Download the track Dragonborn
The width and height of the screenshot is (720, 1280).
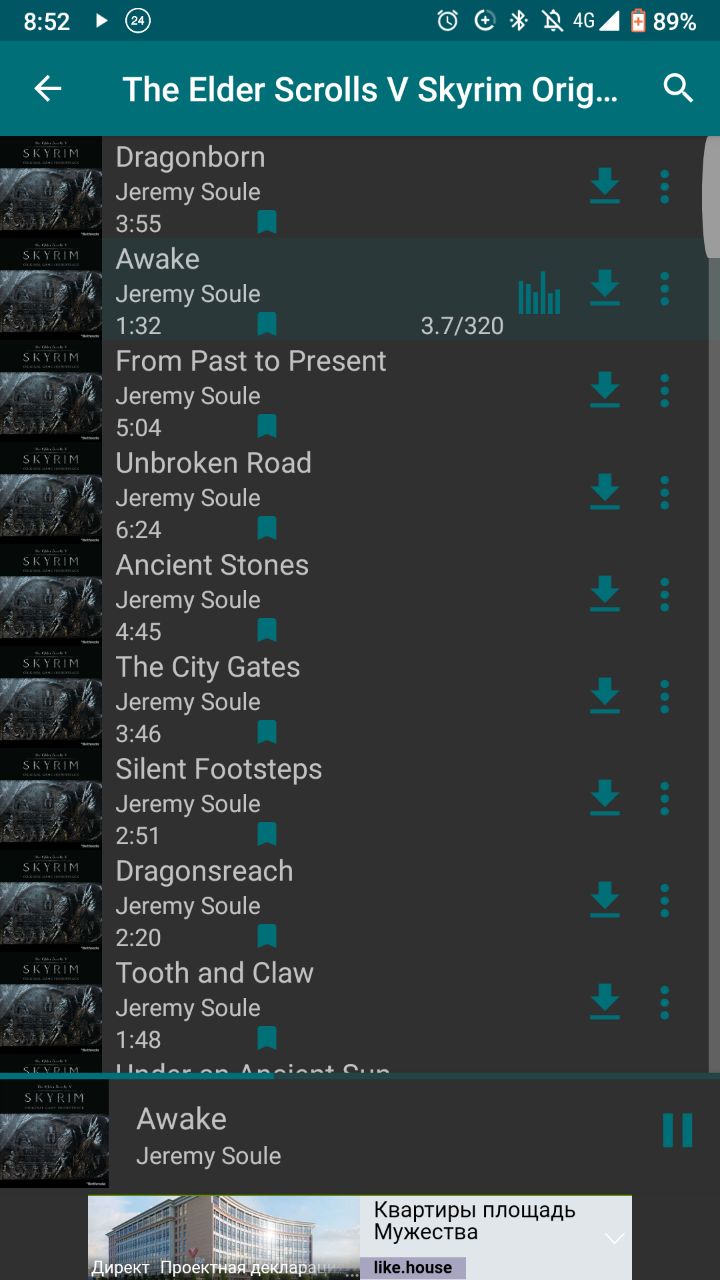coord(605,187)
